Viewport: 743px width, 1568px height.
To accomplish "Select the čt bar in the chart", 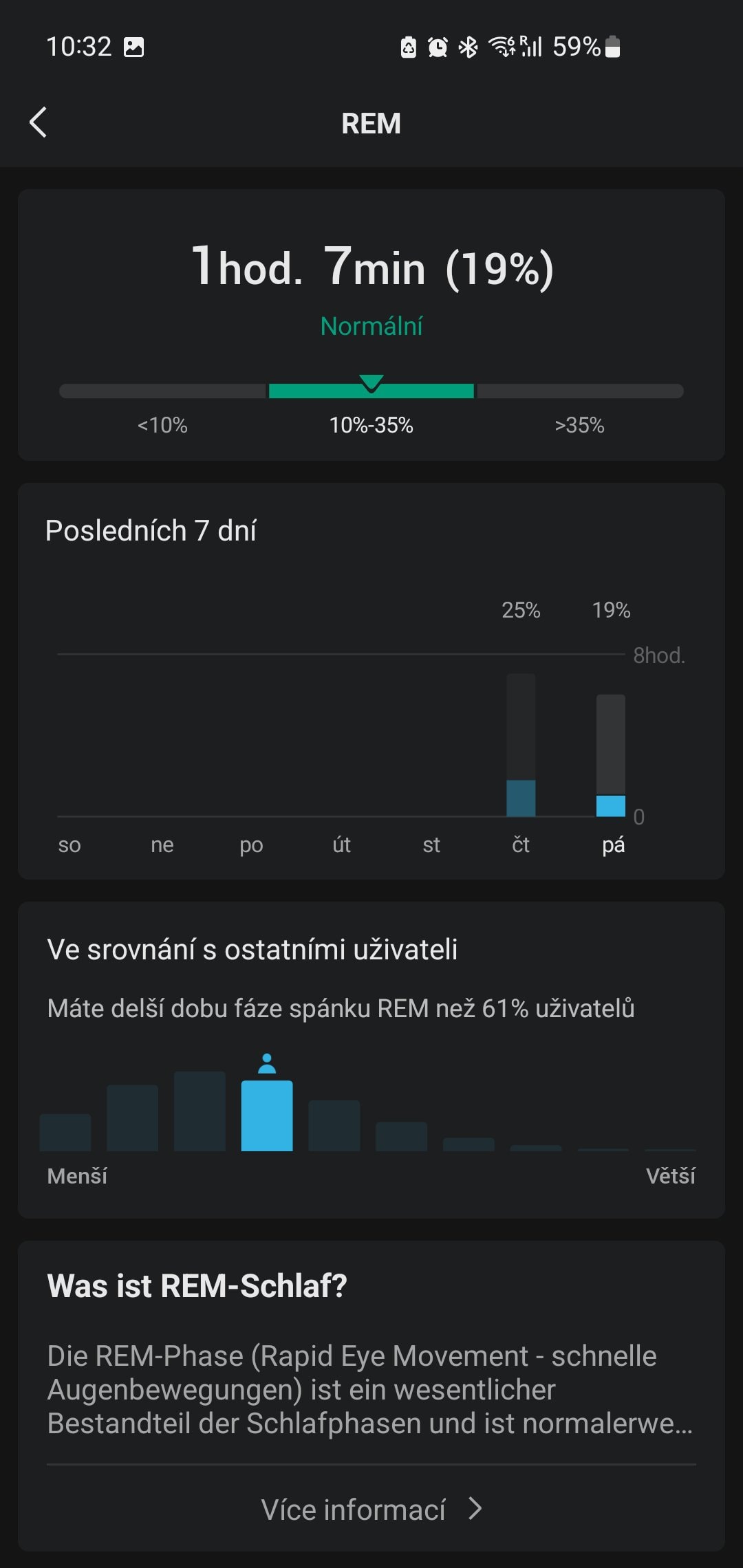I will 521,745.
